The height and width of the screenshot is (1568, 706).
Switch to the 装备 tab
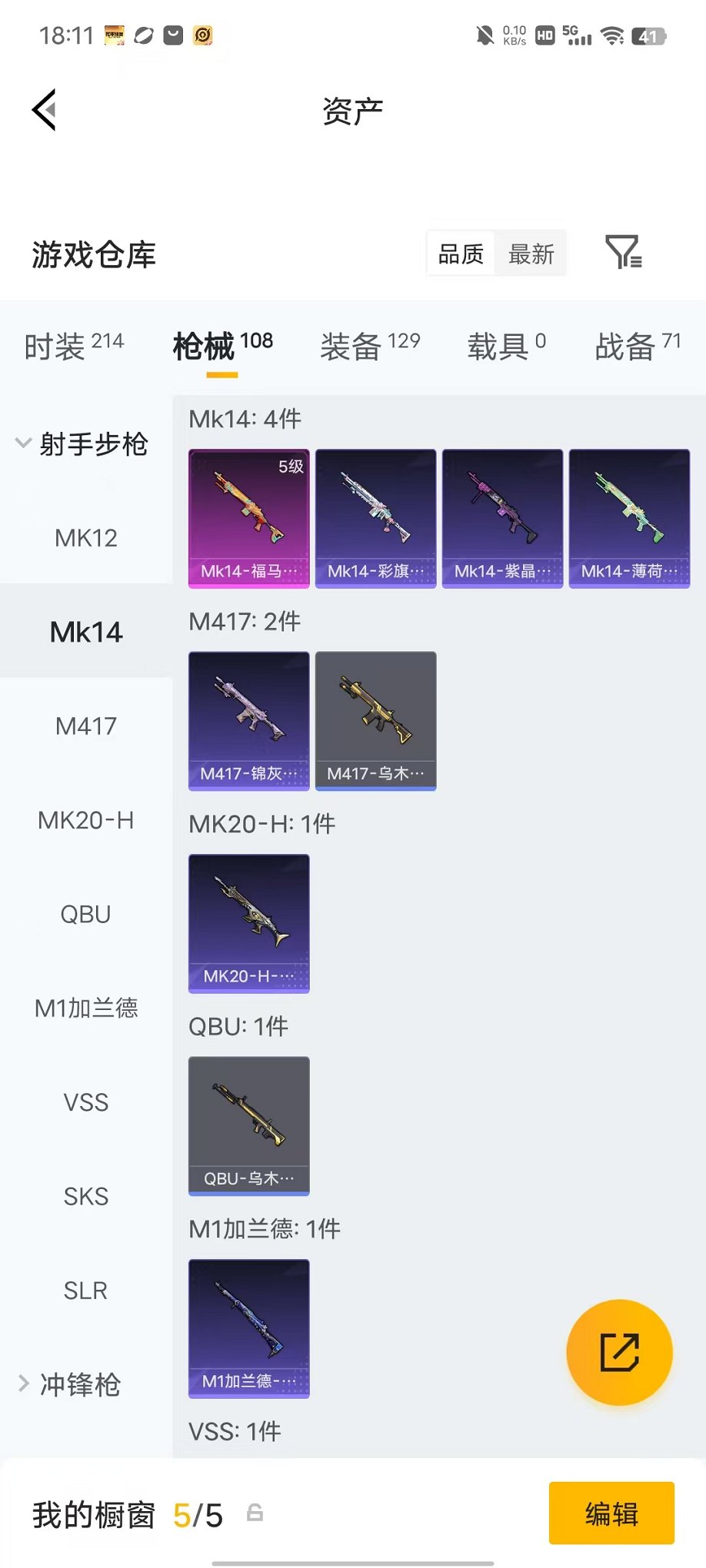pos(370,346)
